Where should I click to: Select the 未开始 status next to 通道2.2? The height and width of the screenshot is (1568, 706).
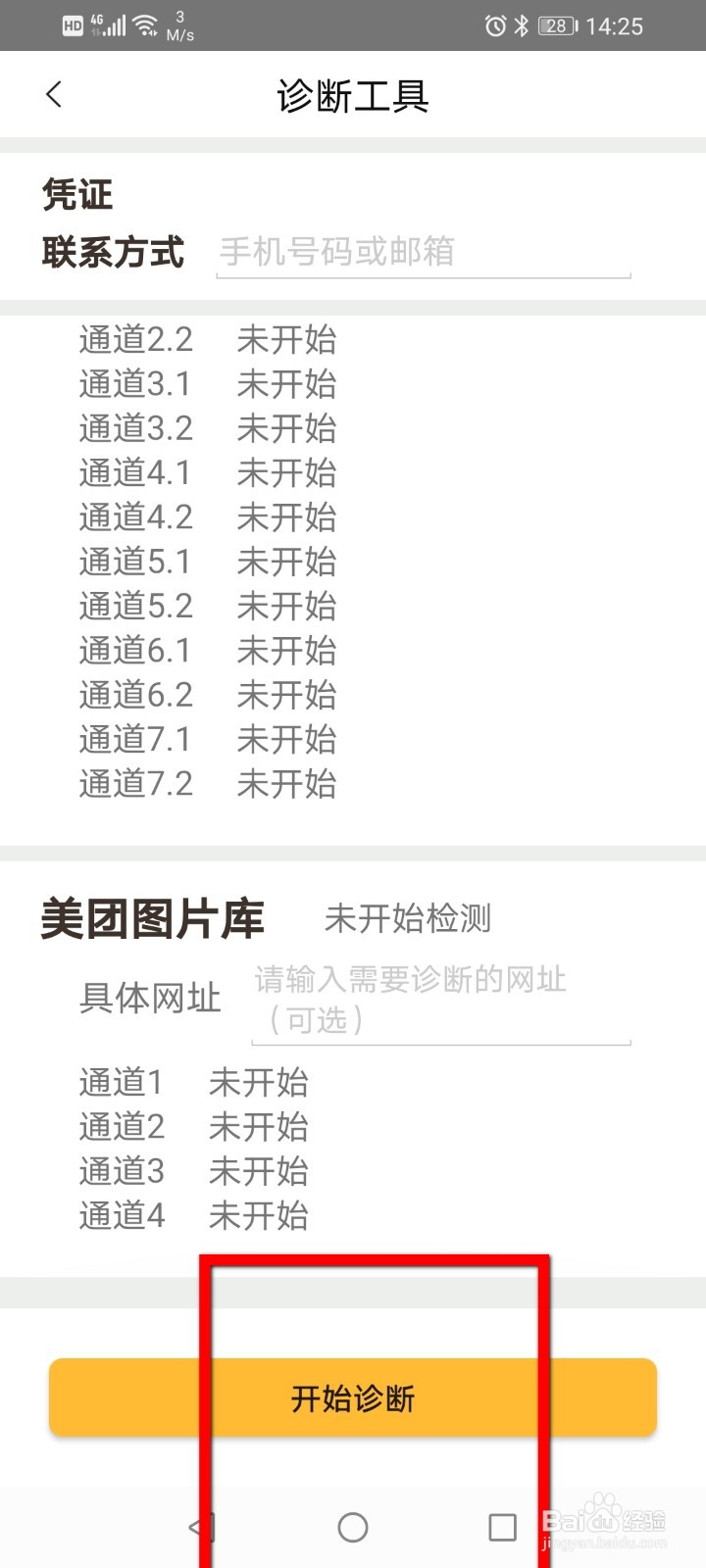click(287, 340)
